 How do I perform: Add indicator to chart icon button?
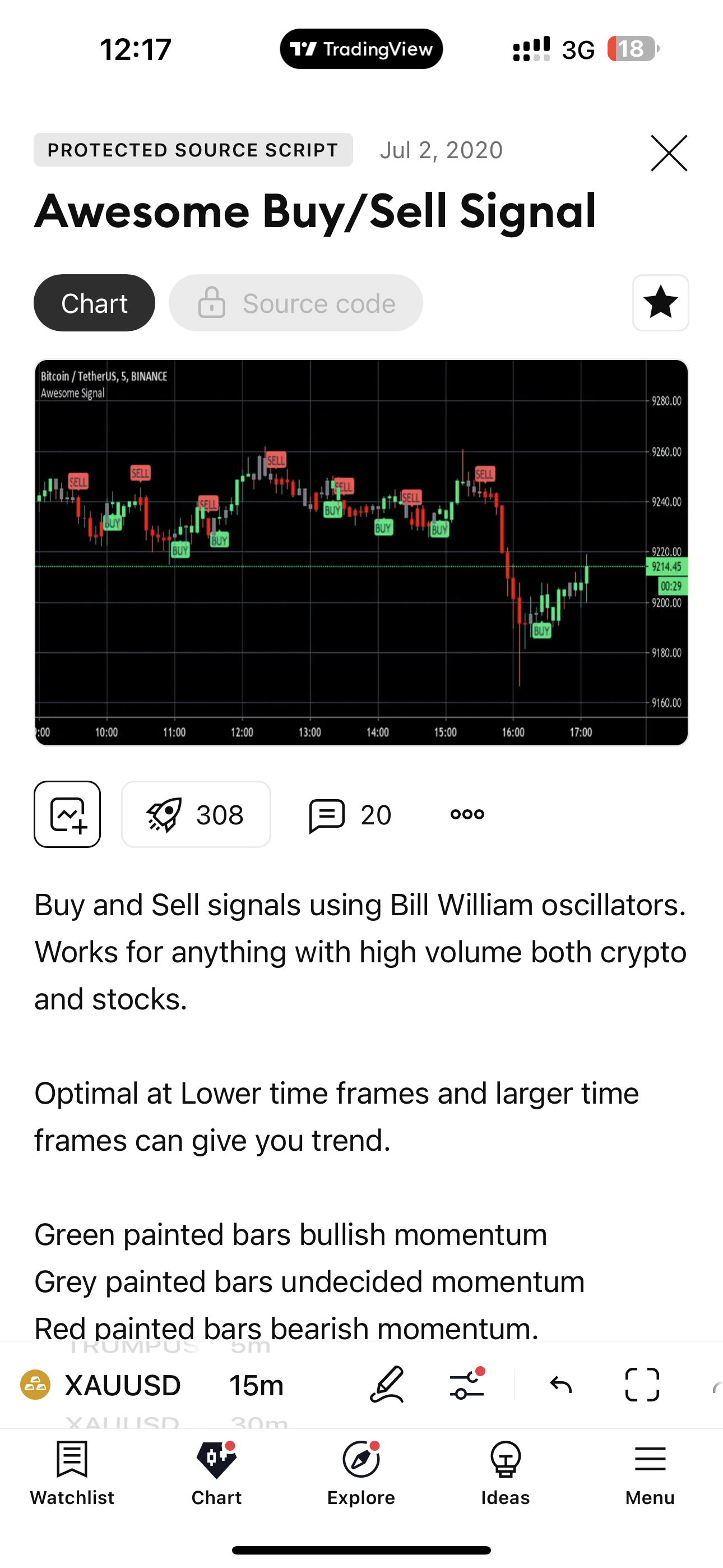click(x=68, y=814)
